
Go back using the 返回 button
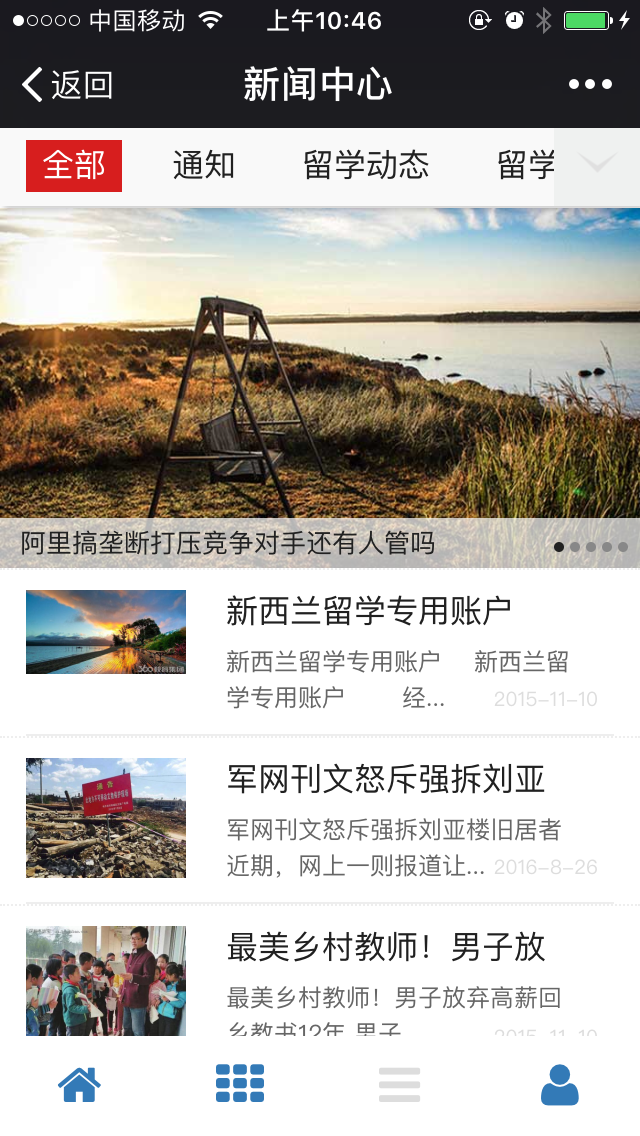pos(68,85)
